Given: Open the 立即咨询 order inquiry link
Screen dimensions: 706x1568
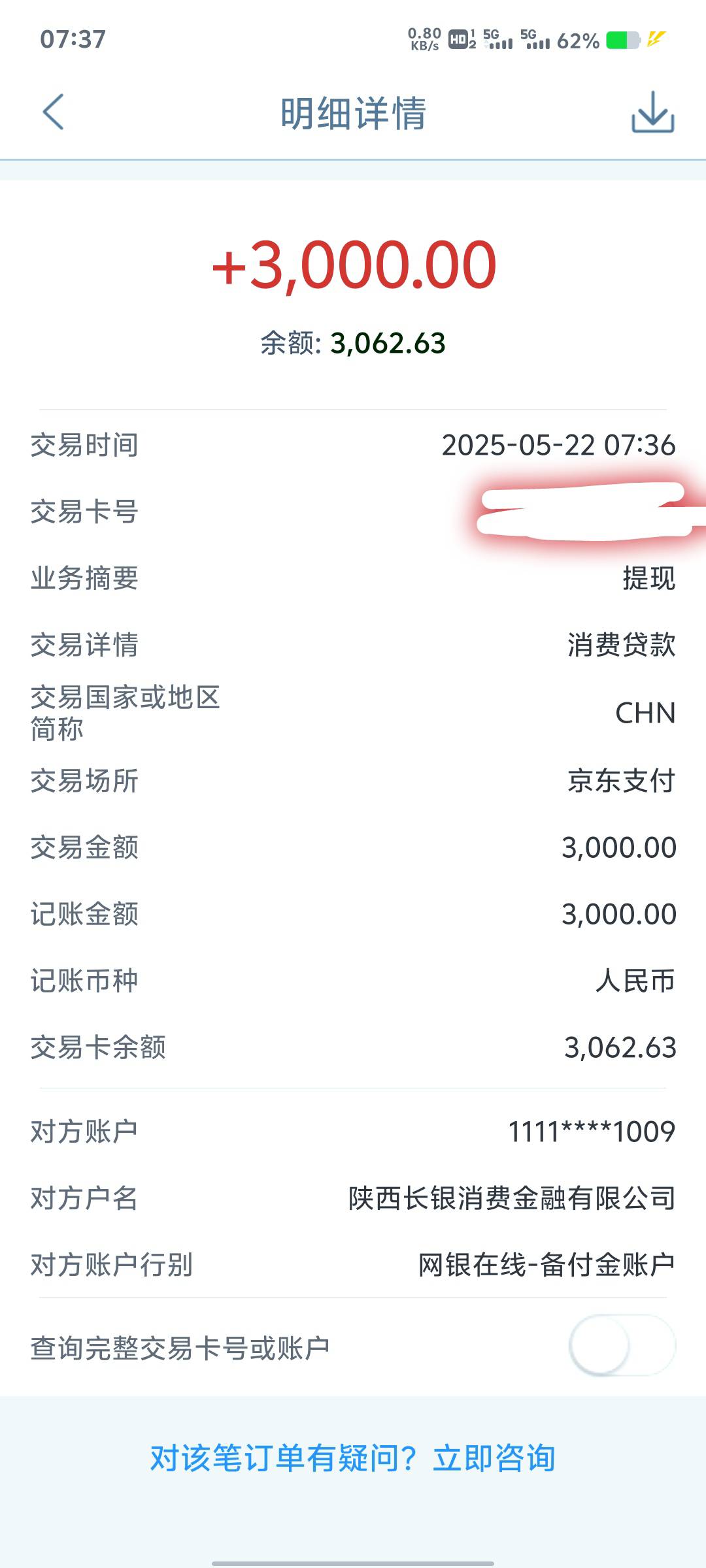Looking at the screenshot, I should coord(494,1458).
